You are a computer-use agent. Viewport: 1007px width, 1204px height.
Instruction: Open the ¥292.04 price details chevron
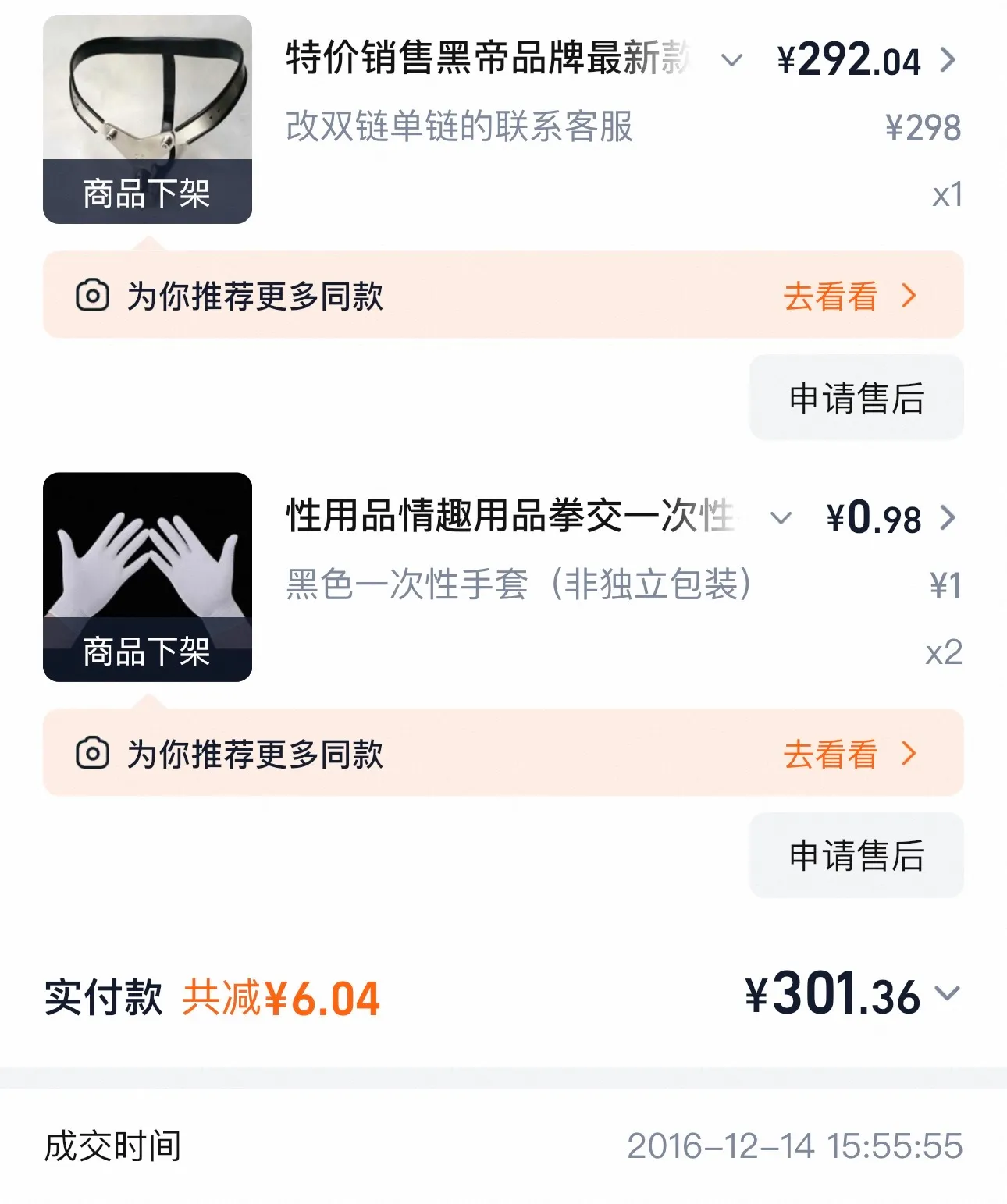tap(948, 60)
